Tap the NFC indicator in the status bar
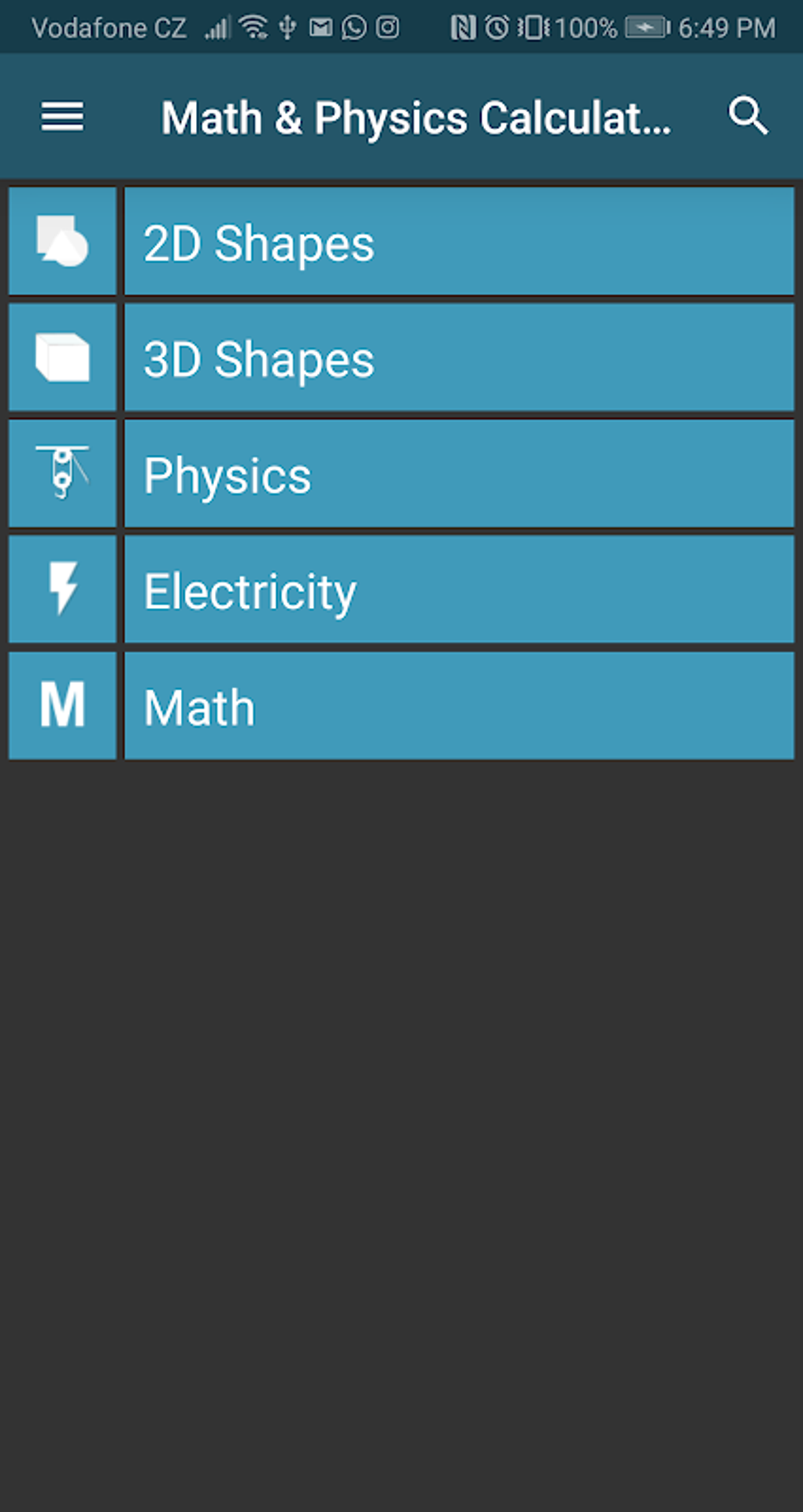Screen dimensions: 803x1512 [x=461, y=25]
